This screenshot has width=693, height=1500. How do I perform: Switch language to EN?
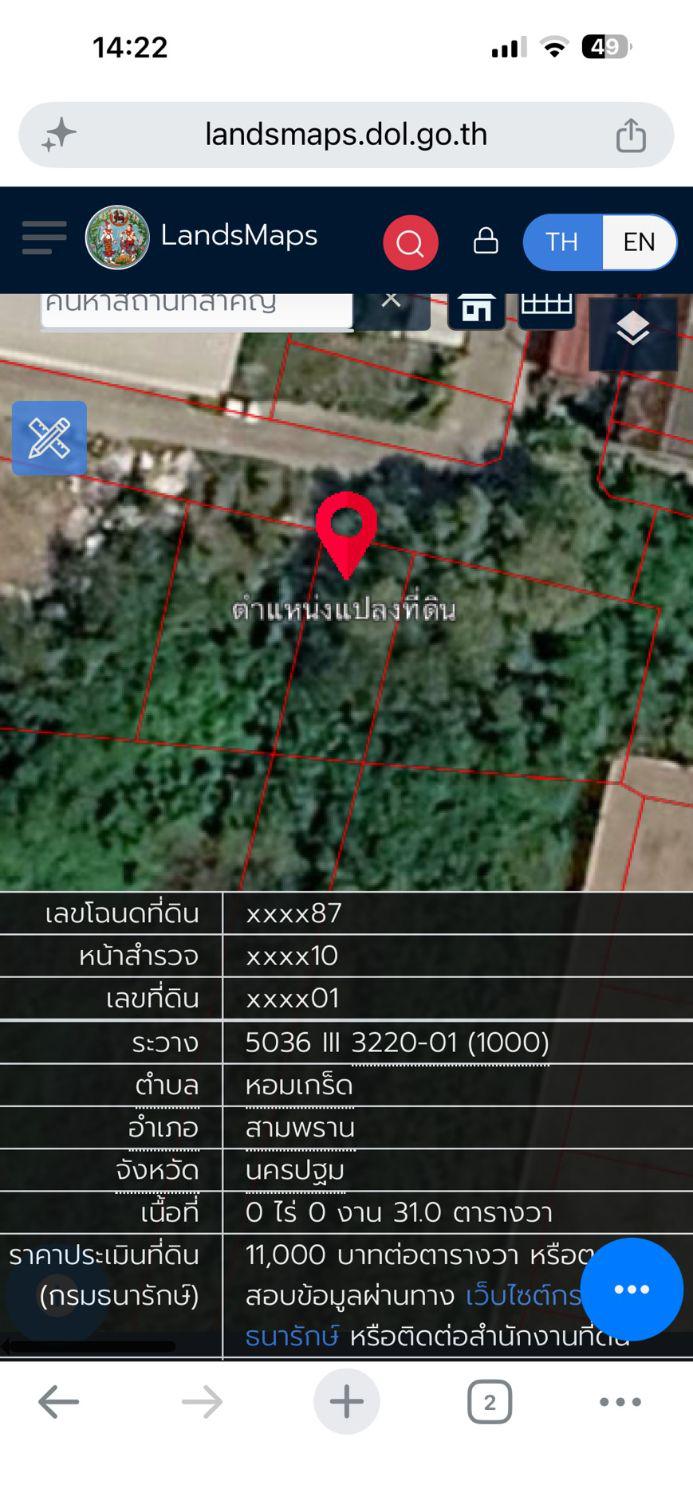pos(639,242)
